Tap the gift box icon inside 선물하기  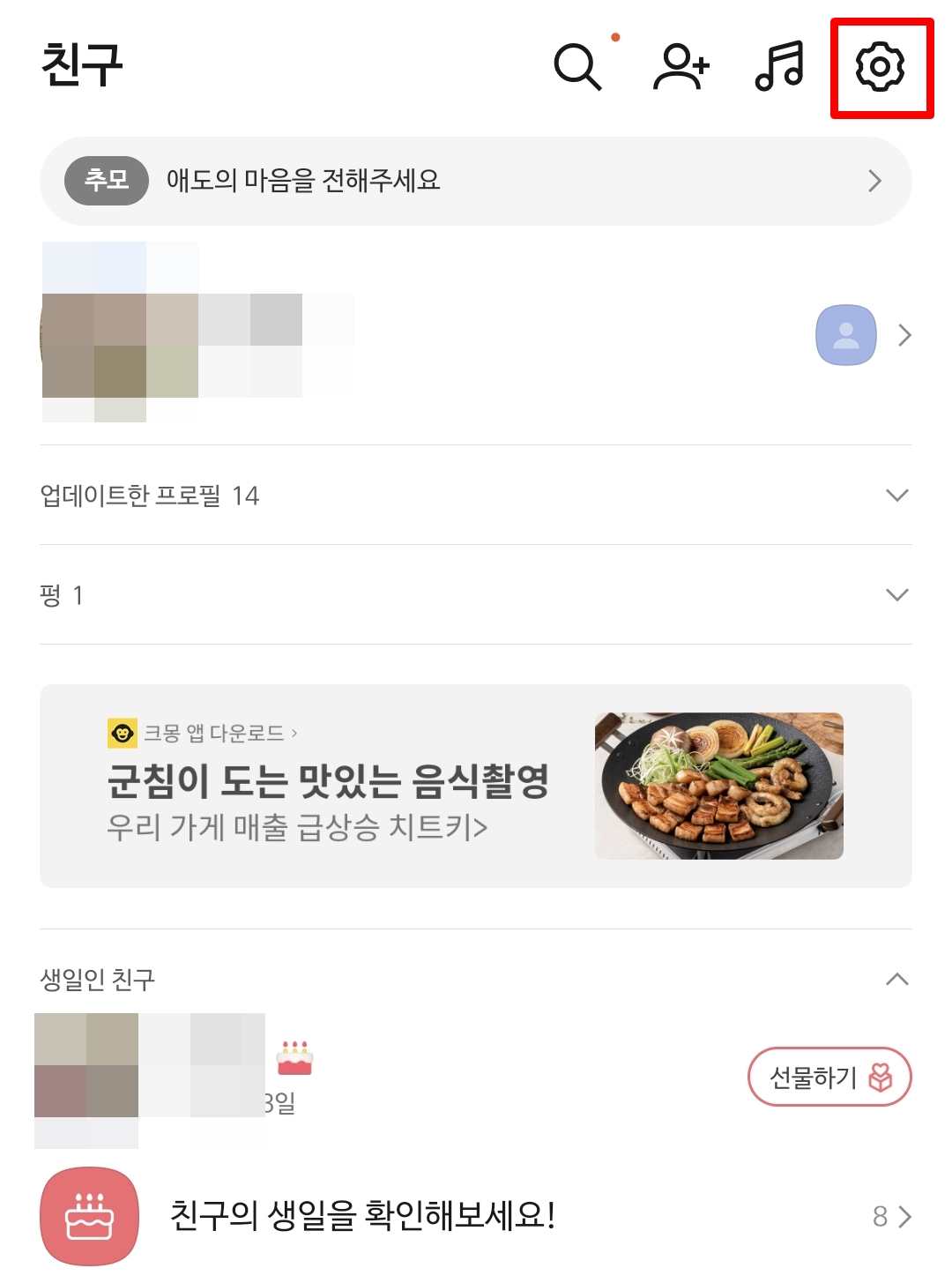click(881, 1077)
